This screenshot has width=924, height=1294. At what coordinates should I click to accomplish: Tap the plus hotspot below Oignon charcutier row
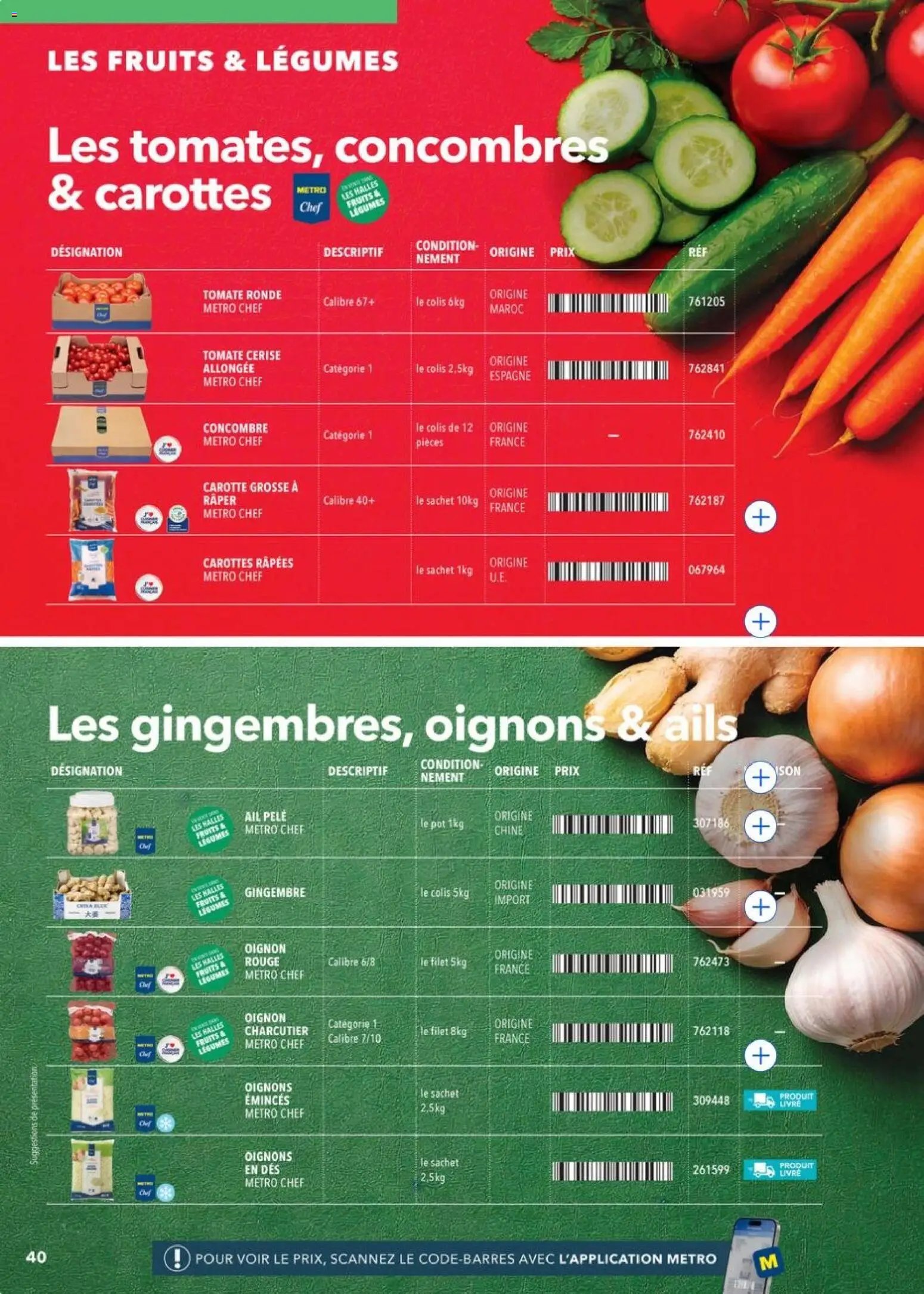[x=760, y=1056]
